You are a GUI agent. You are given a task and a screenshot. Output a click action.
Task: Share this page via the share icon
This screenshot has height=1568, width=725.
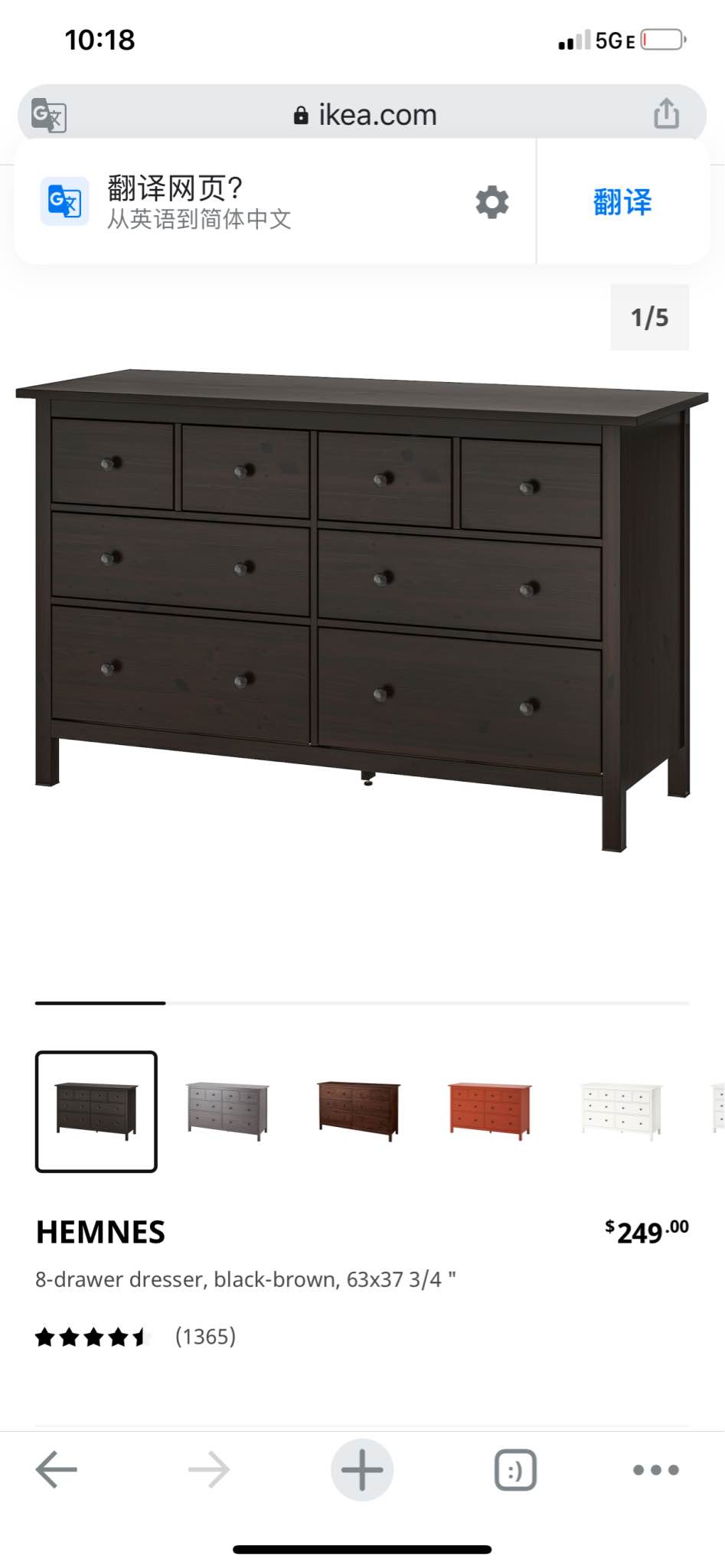(666, 114)
